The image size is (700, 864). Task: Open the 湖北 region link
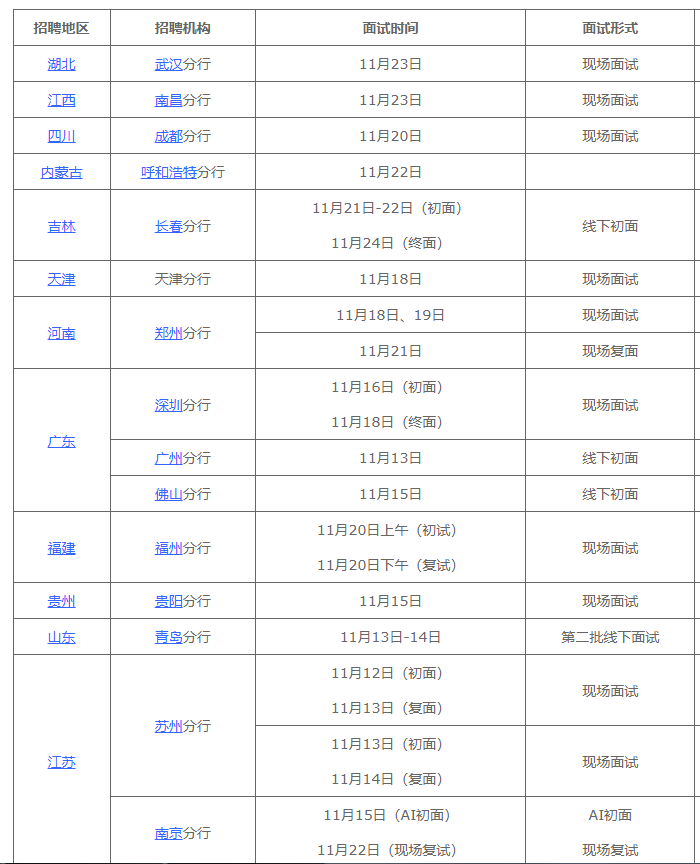click(61, 64)
